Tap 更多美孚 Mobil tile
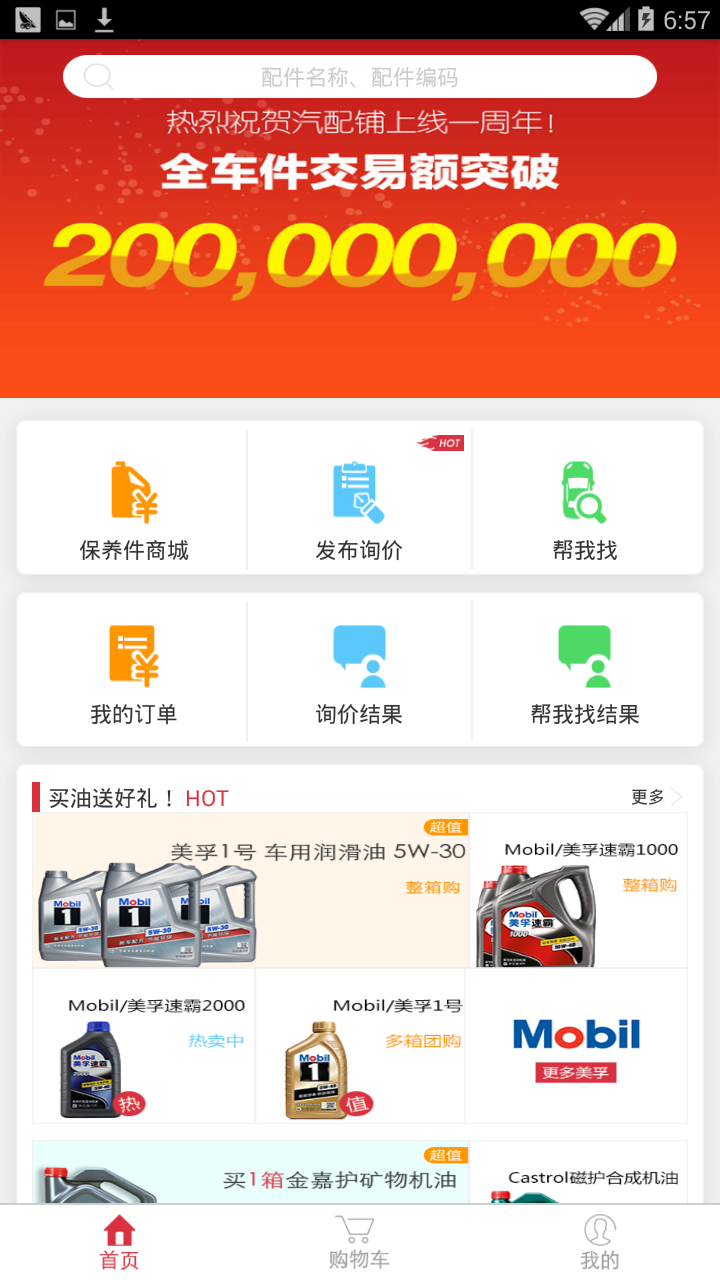720x1280 pixels. [576, 1046]
